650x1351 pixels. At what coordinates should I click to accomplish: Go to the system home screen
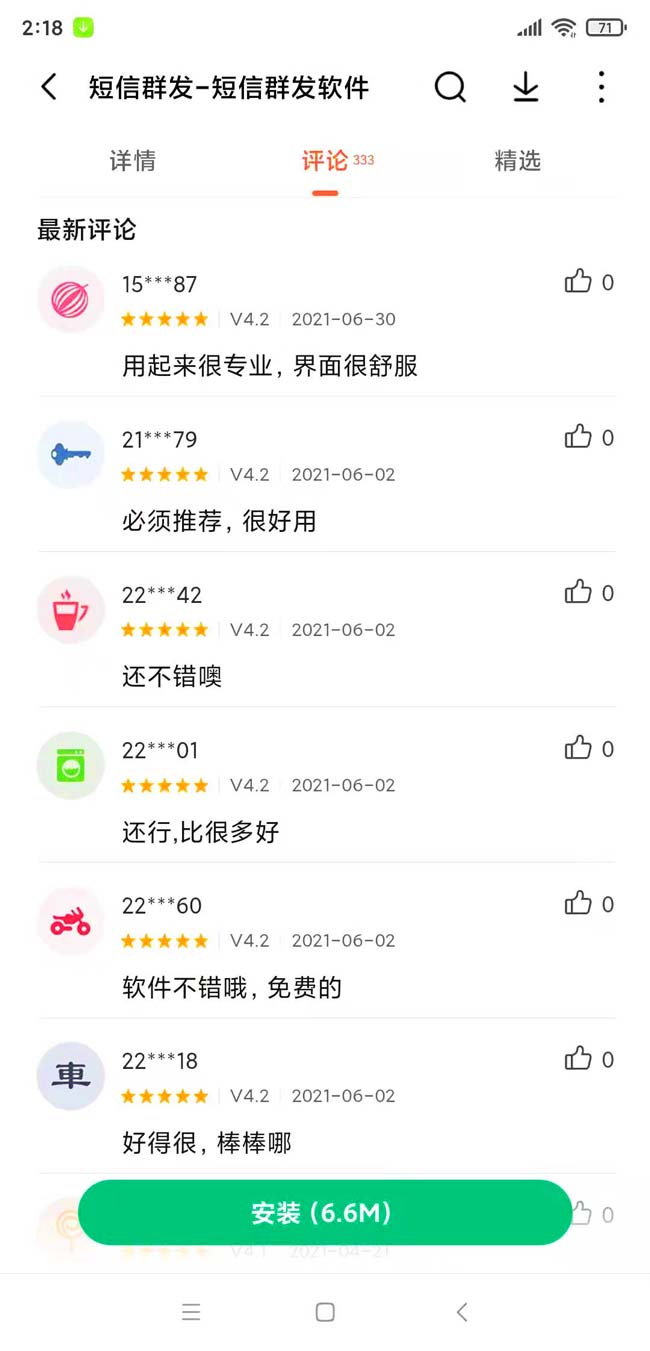pos(325,1313)
